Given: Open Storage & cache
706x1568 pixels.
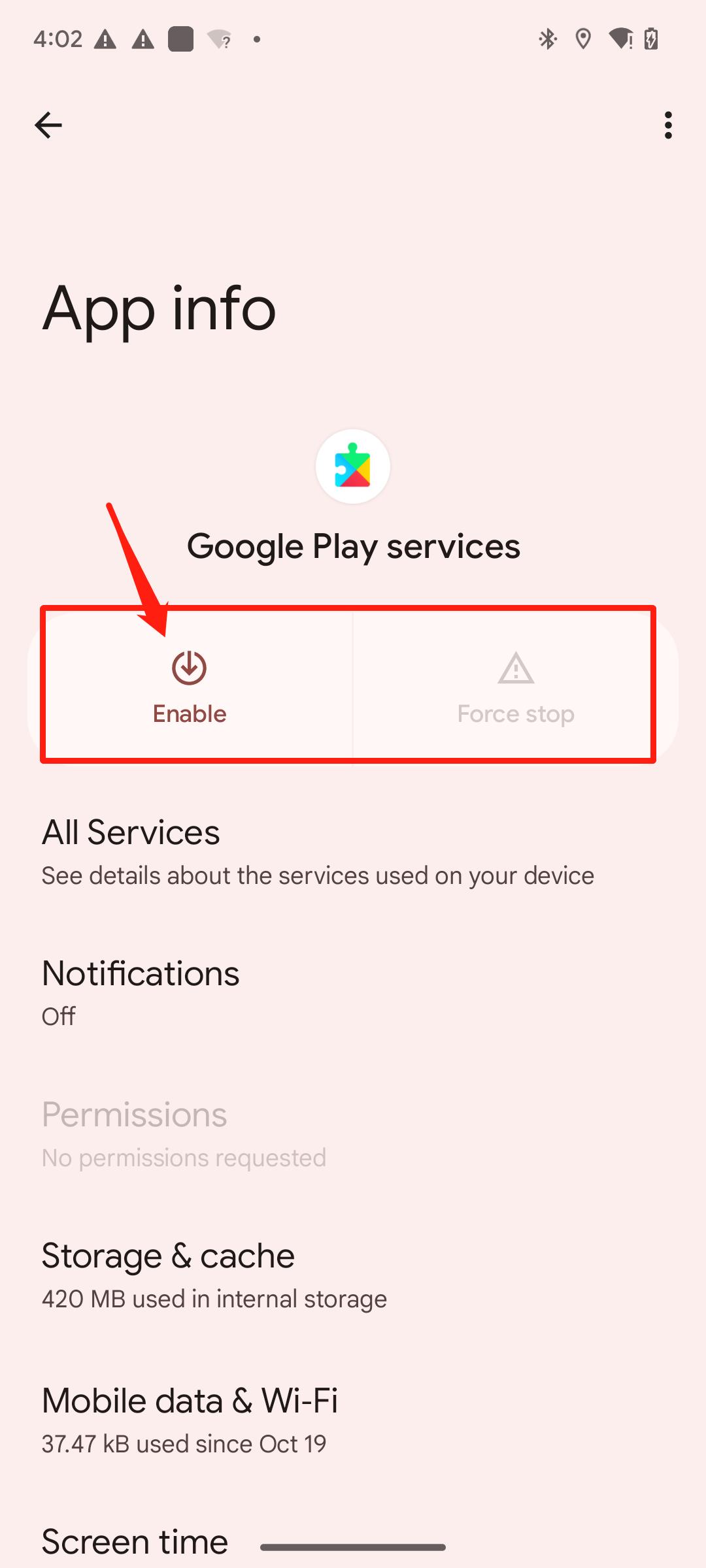Looking at the screenshot, I should pyautogui.click(x=353, y=1275).
